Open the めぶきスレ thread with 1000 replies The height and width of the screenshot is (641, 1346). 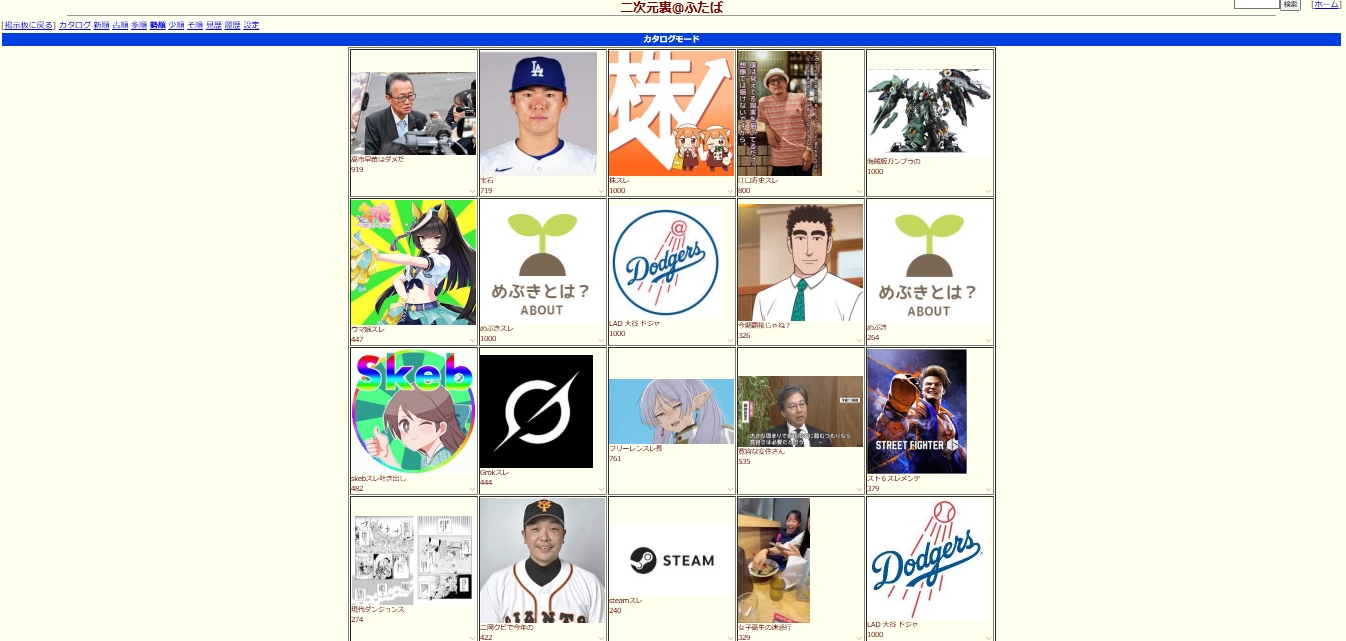[x=541, y=262]
